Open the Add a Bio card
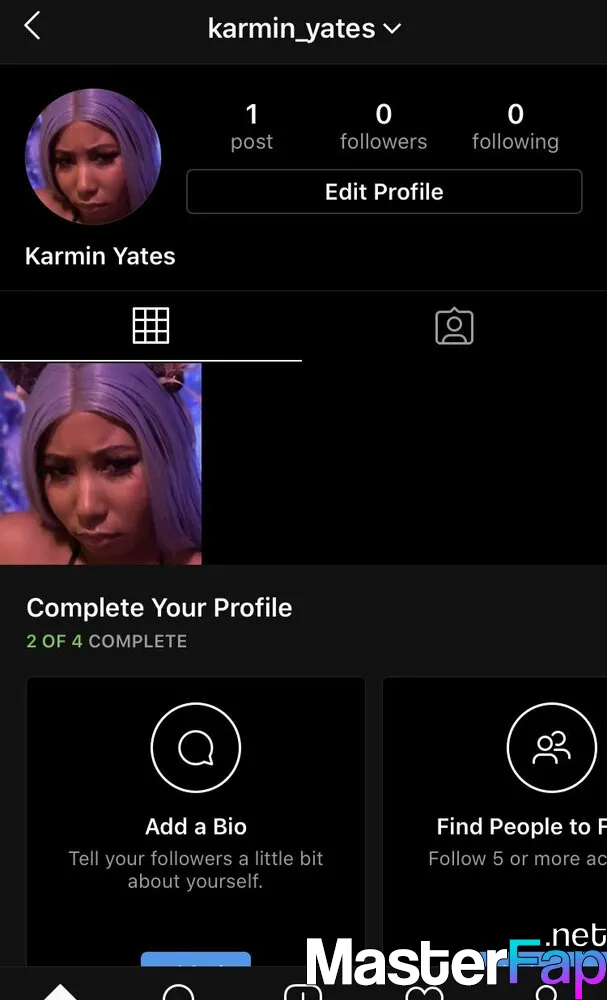 (196, 821)
